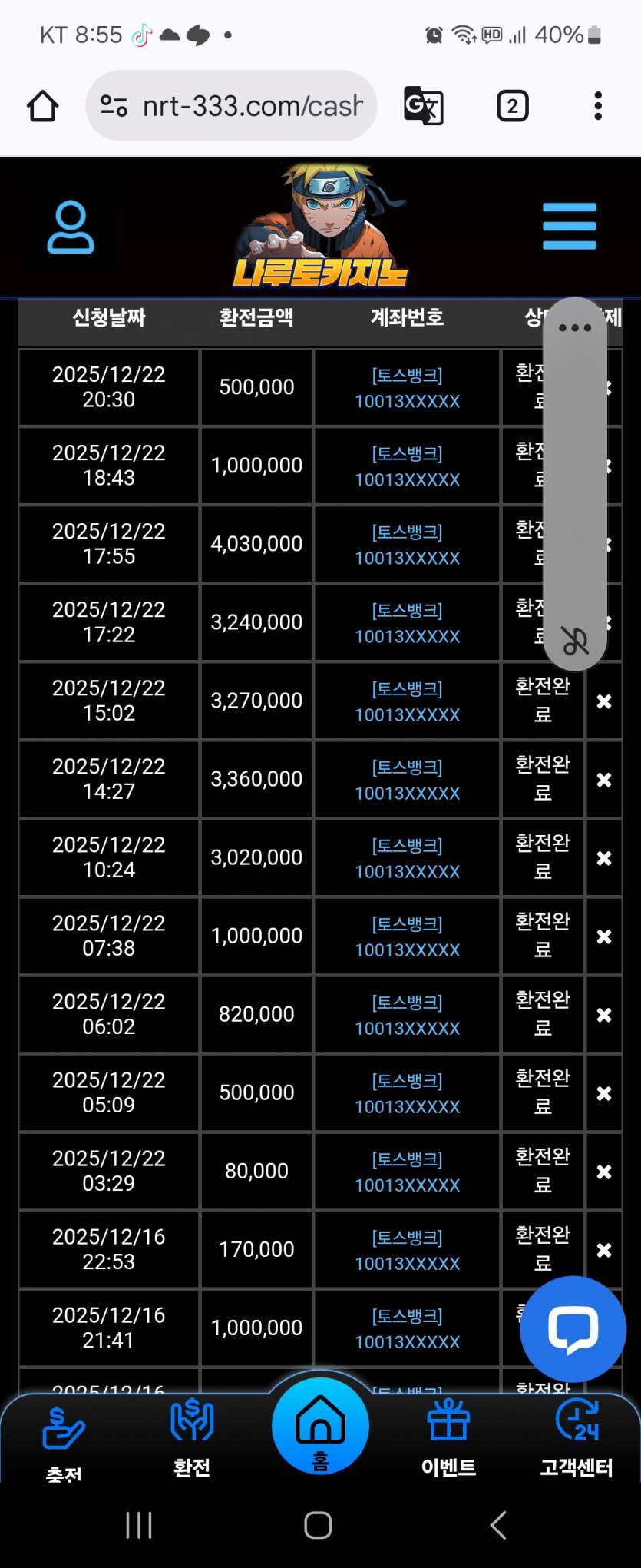Go to the 홈 tab

[x=320, y=1427]
